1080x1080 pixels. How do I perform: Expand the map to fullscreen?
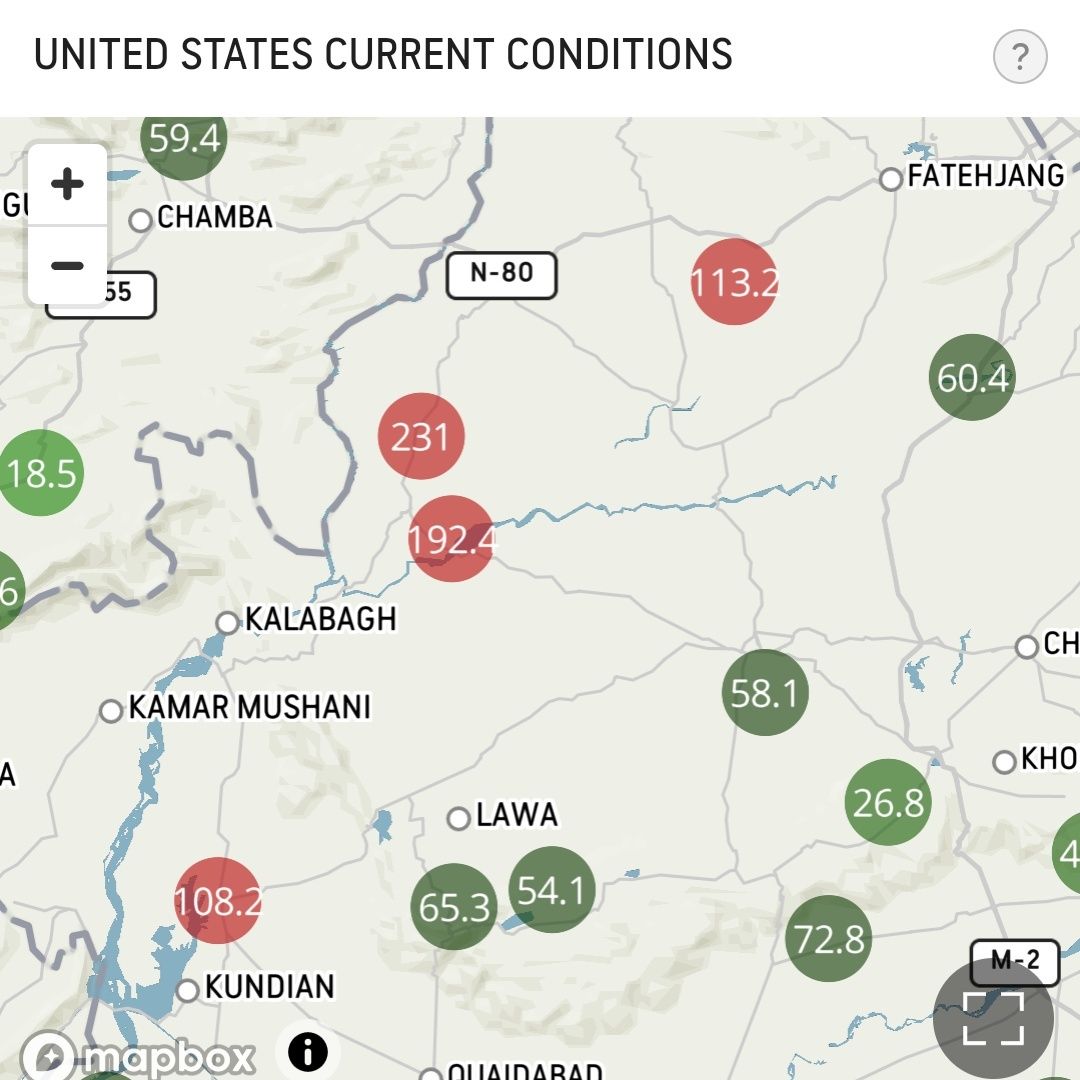[x=993, y=1018]
